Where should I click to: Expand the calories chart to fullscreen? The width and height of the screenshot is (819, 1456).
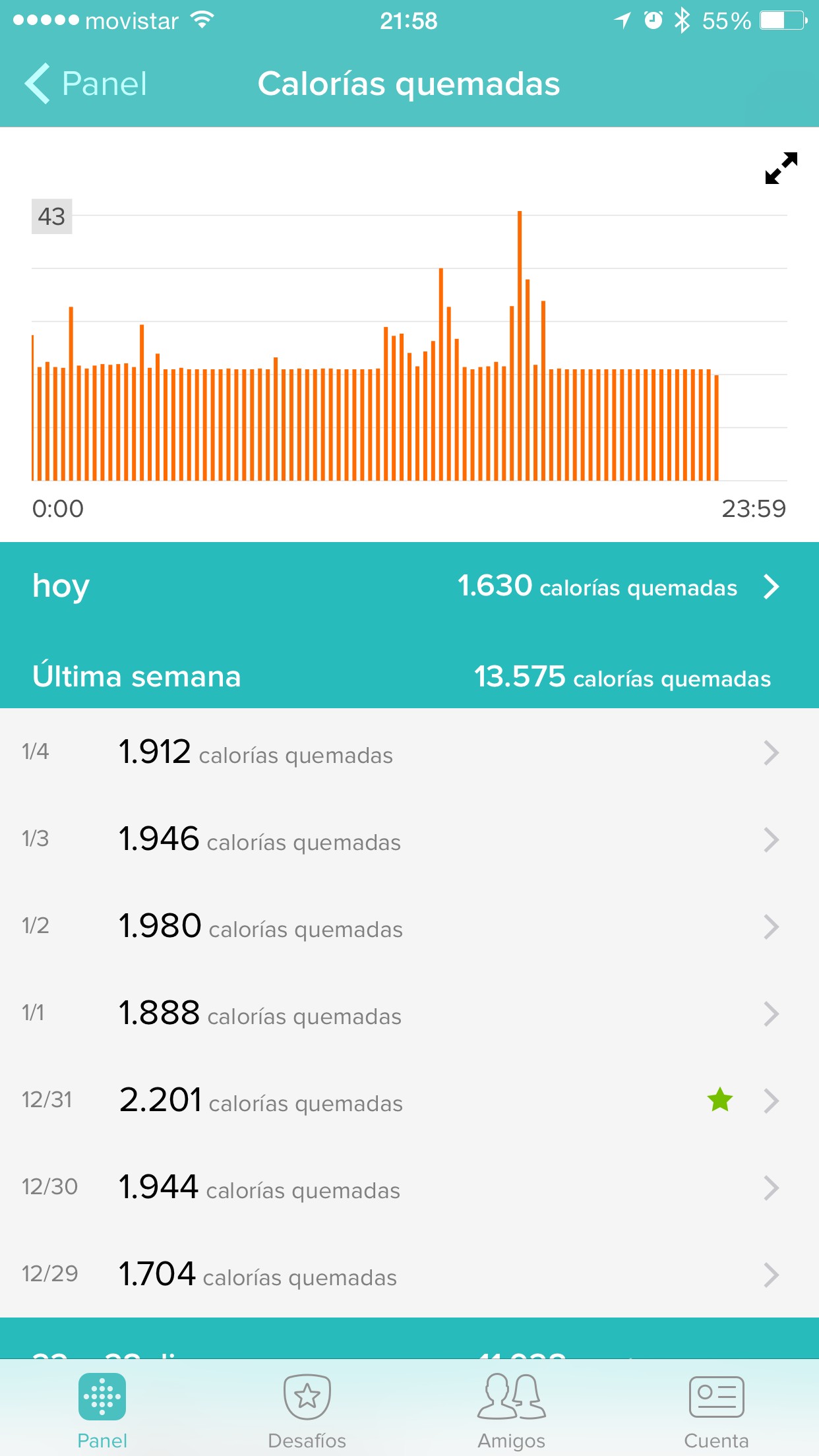pyautogui.click(x=781, y=168)
